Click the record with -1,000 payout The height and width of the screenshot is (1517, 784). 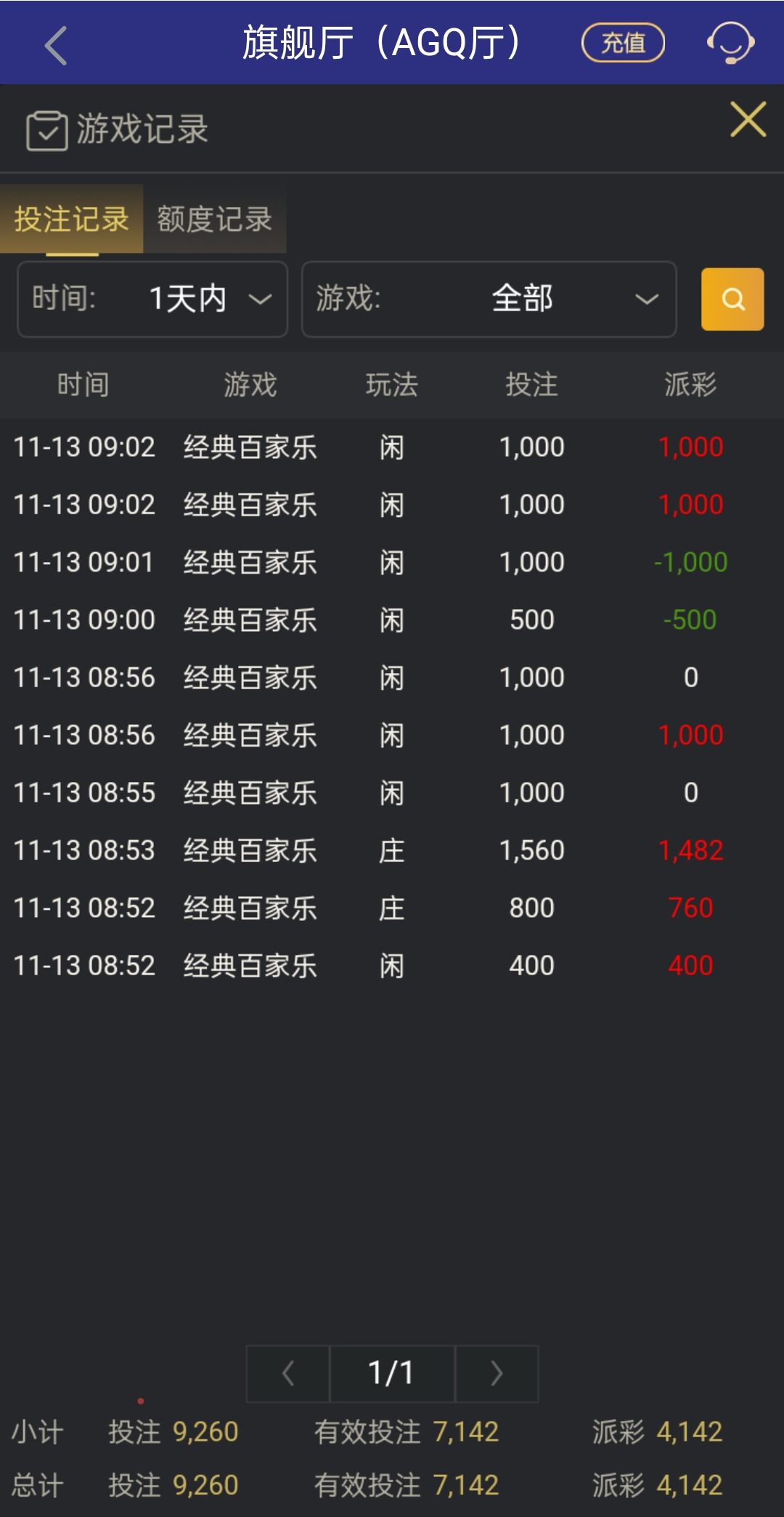(392, 561)
